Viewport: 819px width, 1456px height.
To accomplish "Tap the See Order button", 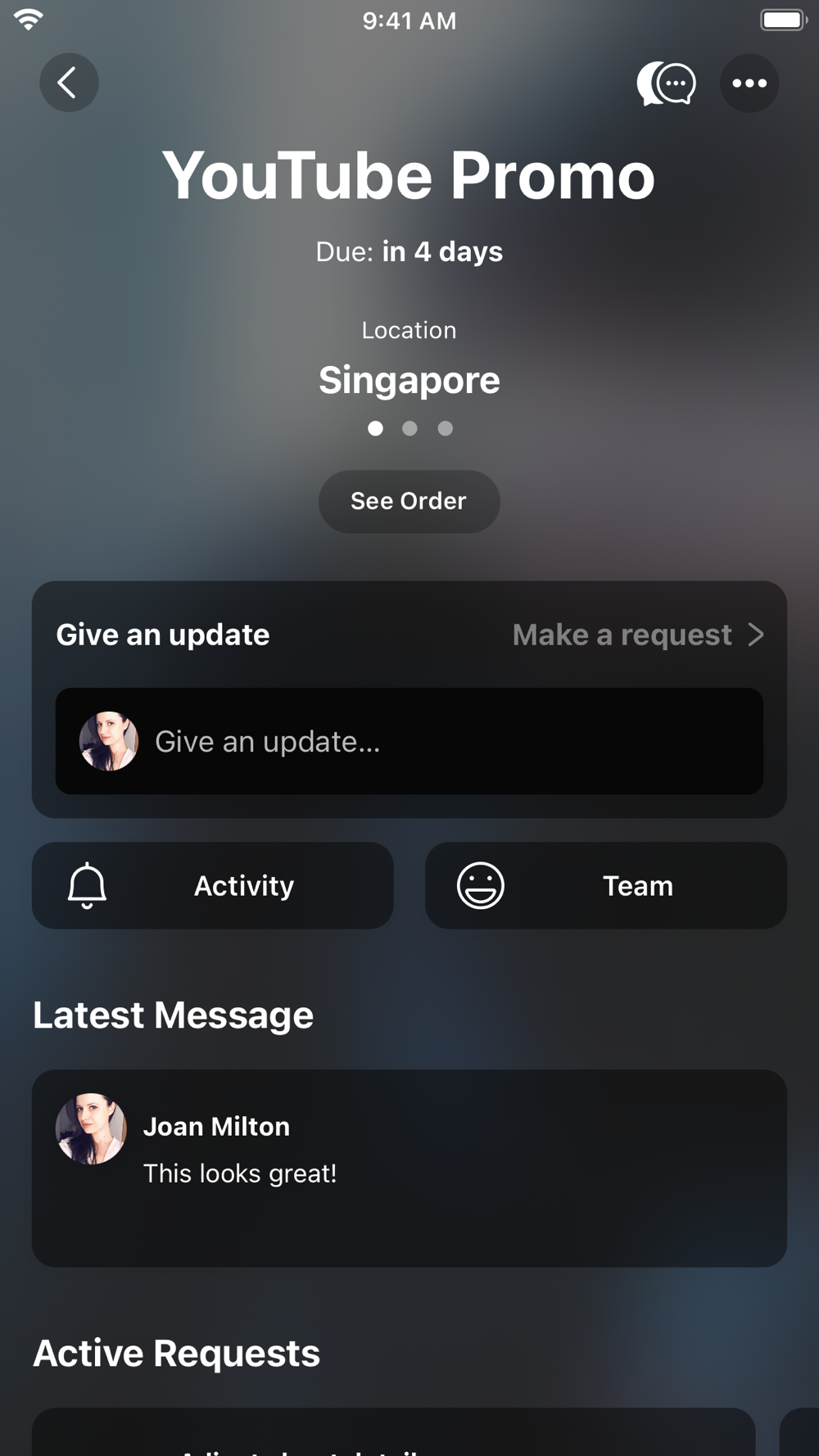I will (x=409, y=501).
